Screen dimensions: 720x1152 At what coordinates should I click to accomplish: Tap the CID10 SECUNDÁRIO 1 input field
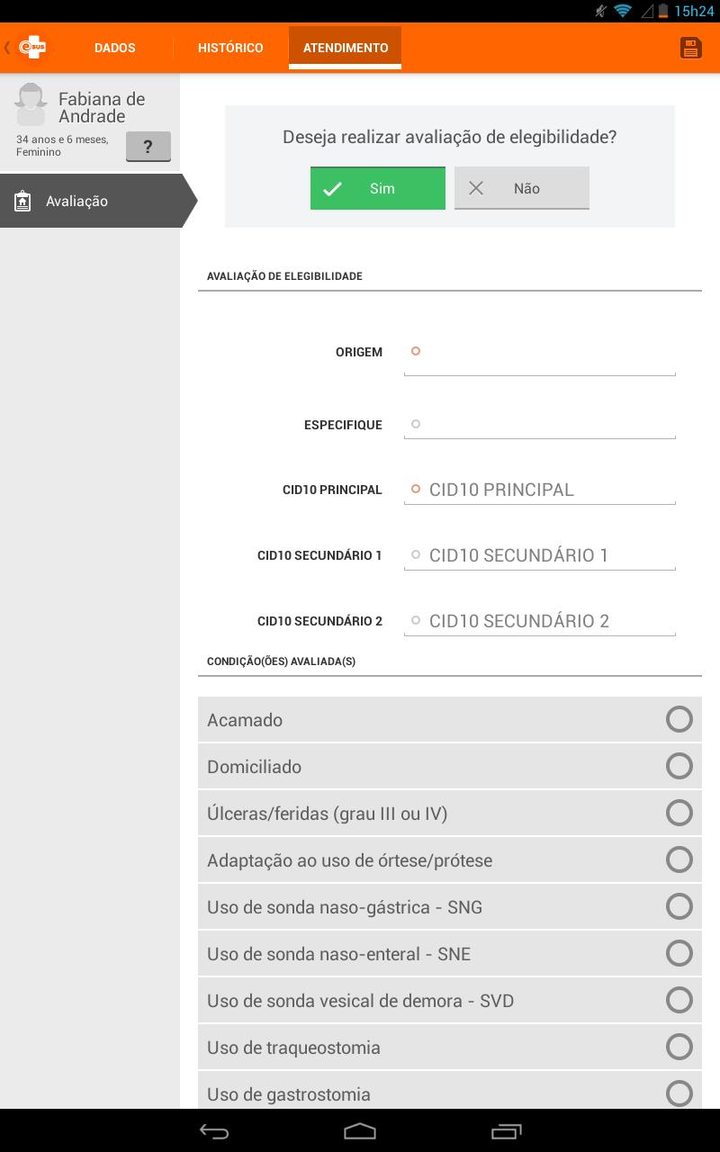click(540, 555)
